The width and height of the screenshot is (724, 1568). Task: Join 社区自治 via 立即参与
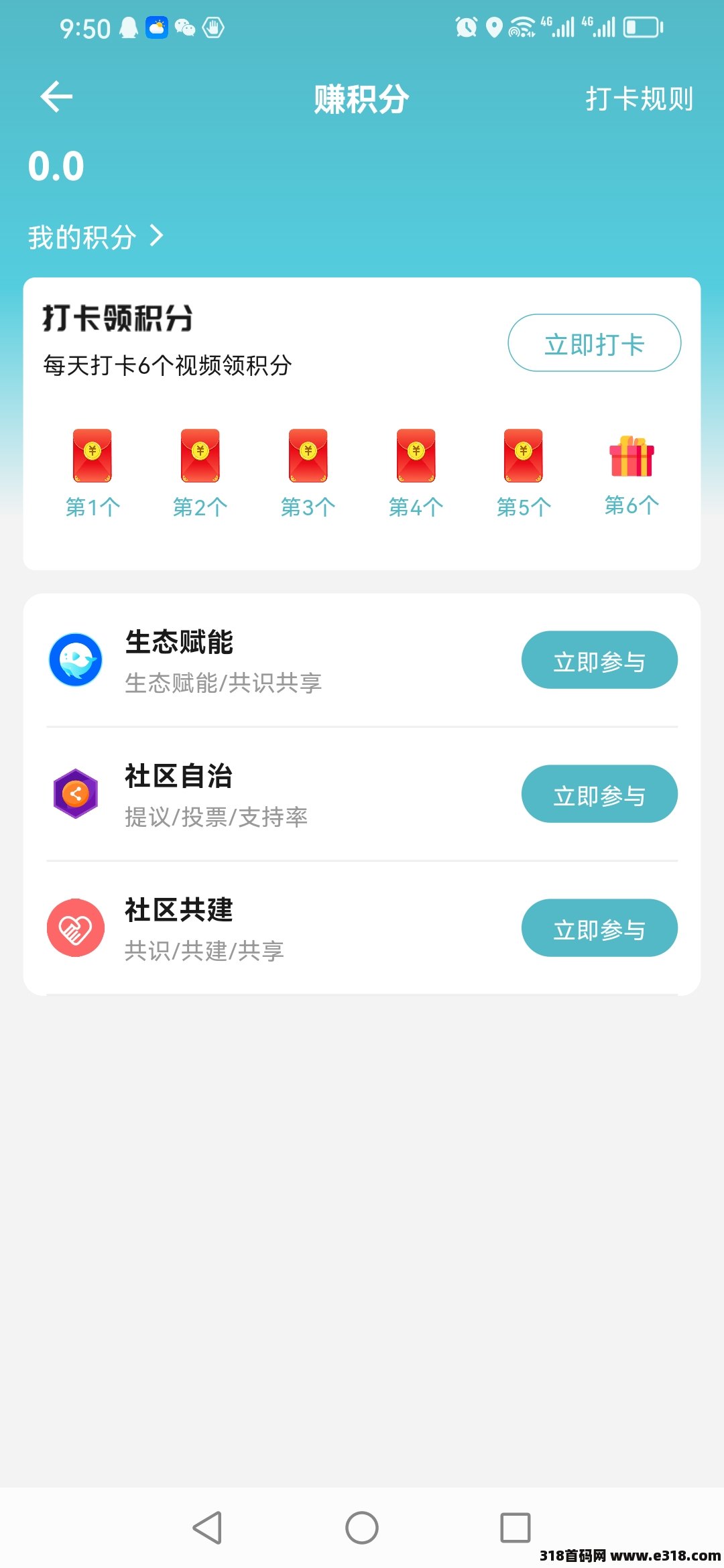[599, 794]
